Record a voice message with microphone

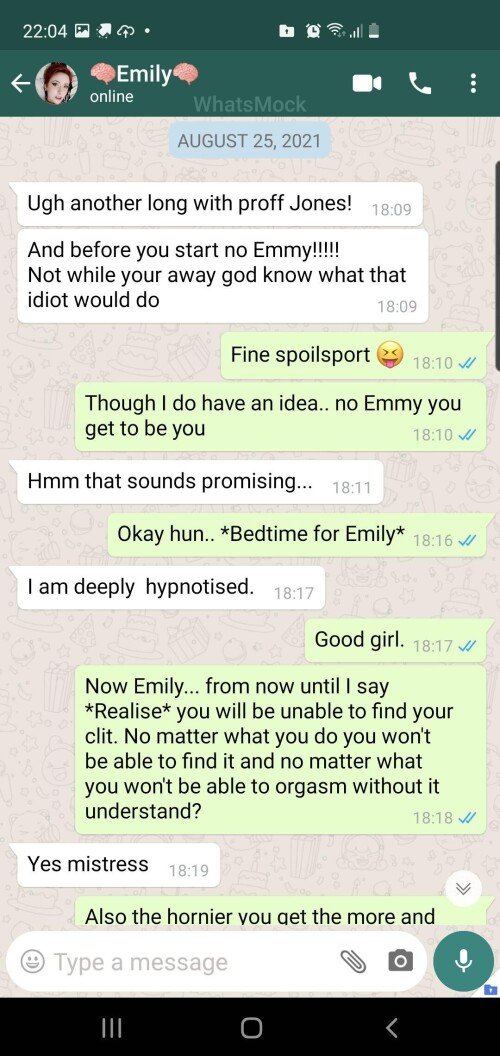464,962
